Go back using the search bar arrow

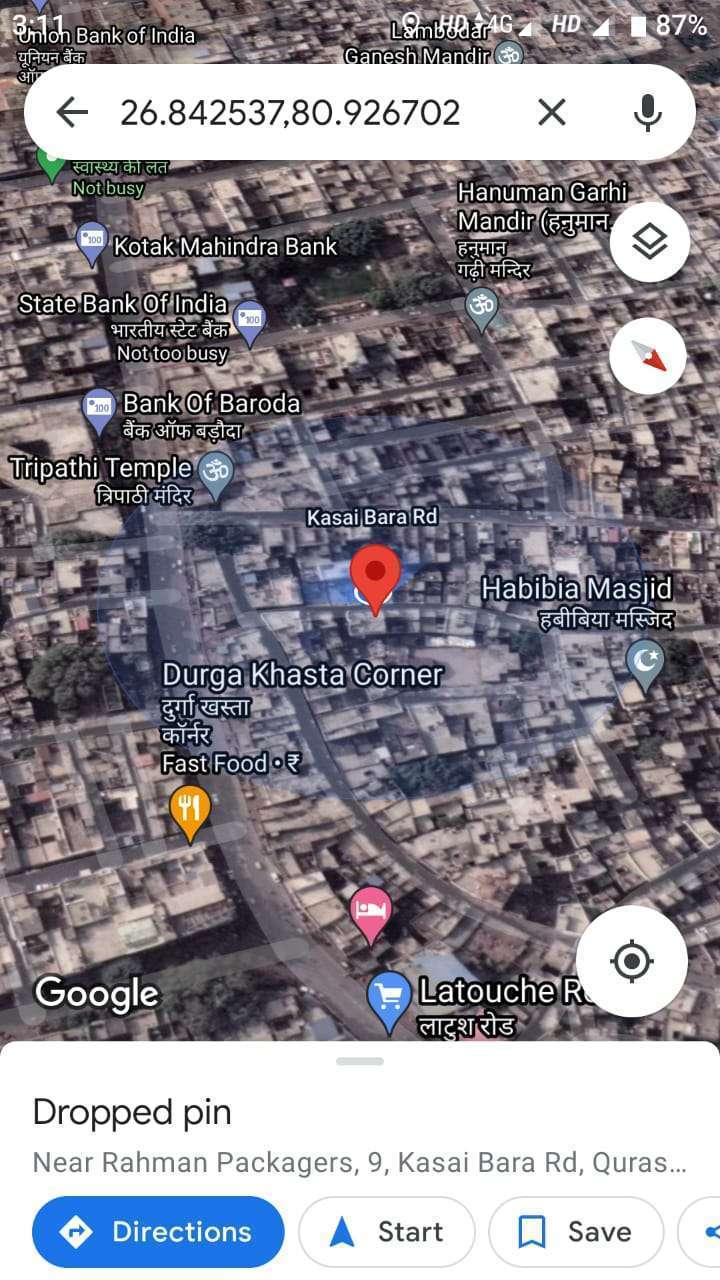click(x=72, y=113)
